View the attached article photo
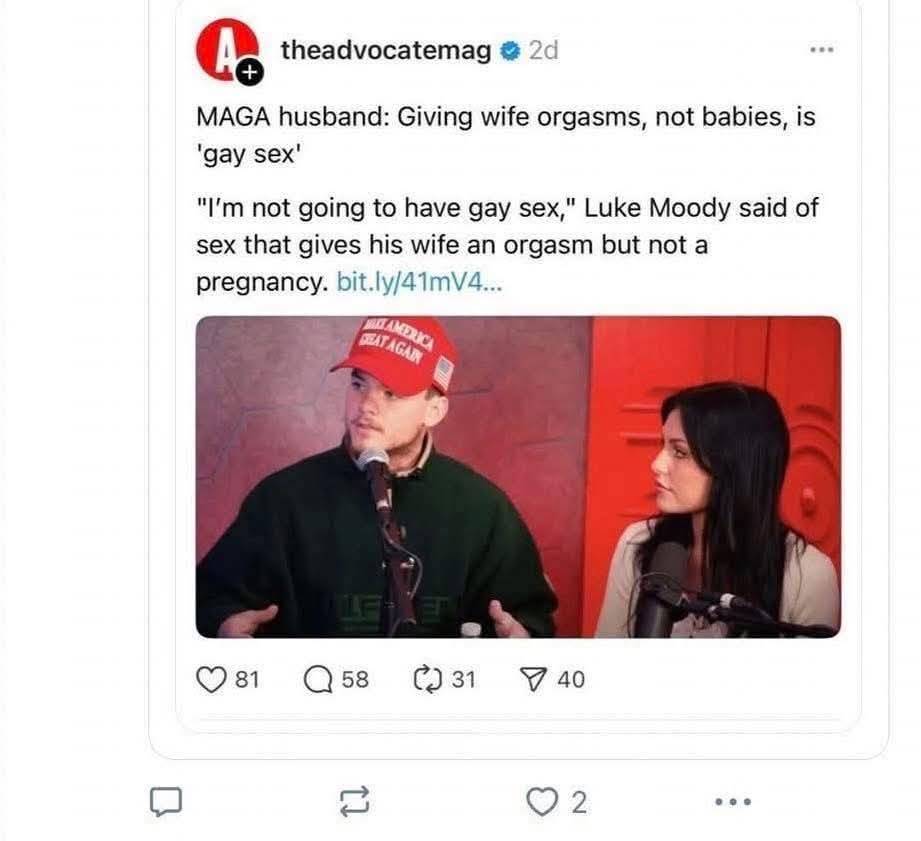This screenshot has height=841, width=921. (x=518, y=477)
